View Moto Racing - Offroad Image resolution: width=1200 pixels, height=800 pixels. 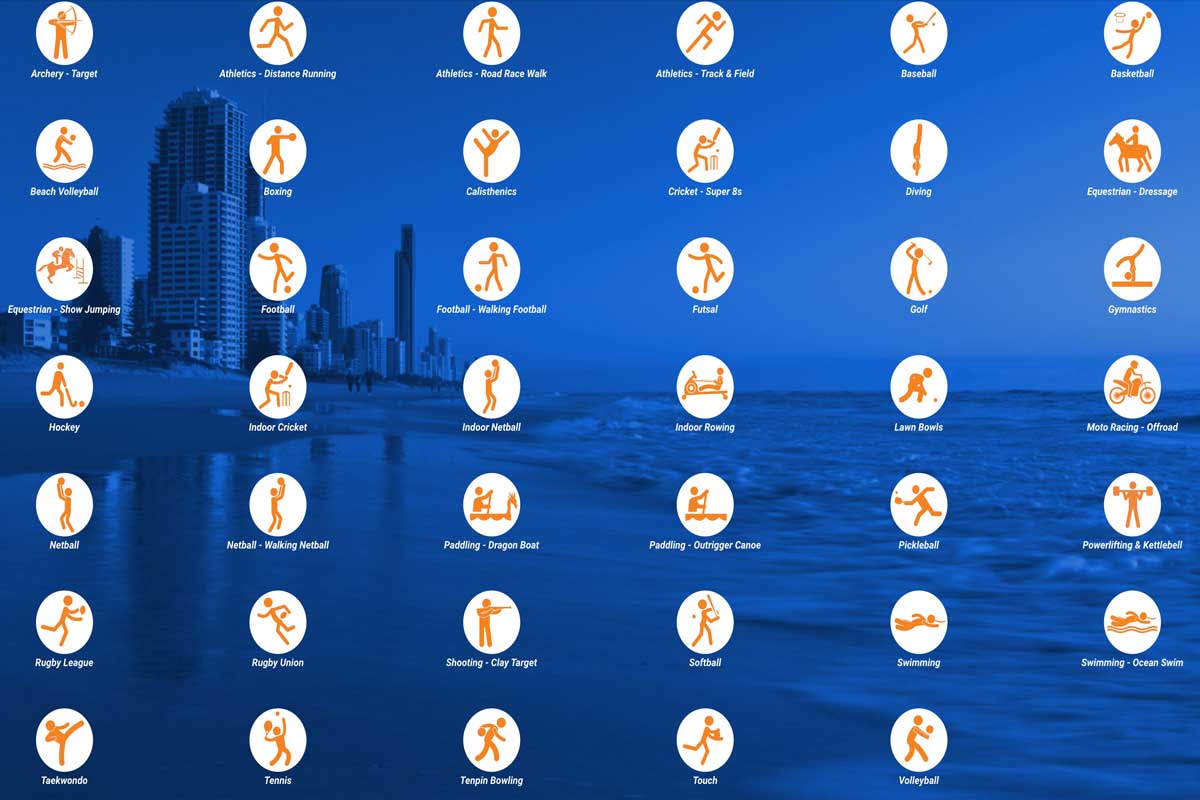(1132, 386)
